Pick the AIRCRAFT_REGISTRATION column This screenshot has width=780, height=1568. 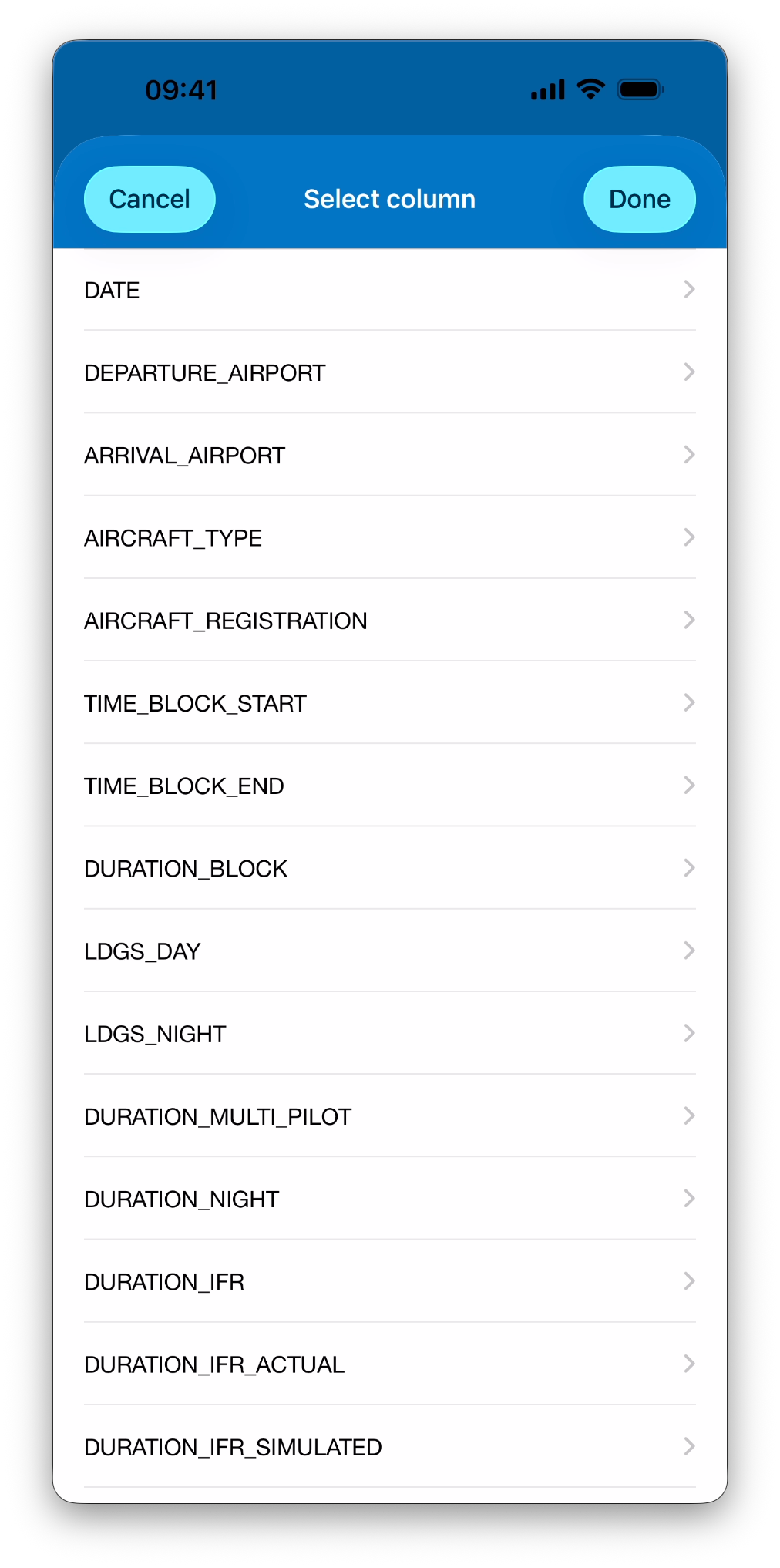(x=390, y=620)
